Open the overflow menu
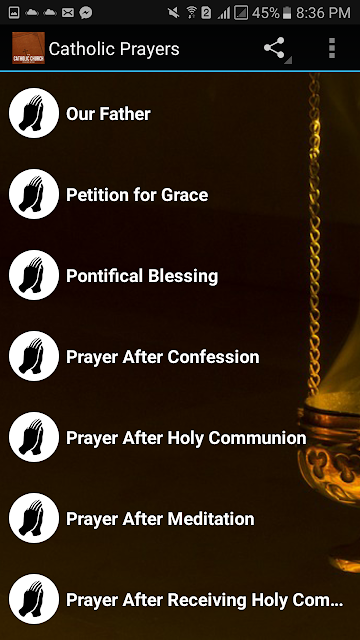The width and height of the screenshot is (360, 640). click(332, 48)
